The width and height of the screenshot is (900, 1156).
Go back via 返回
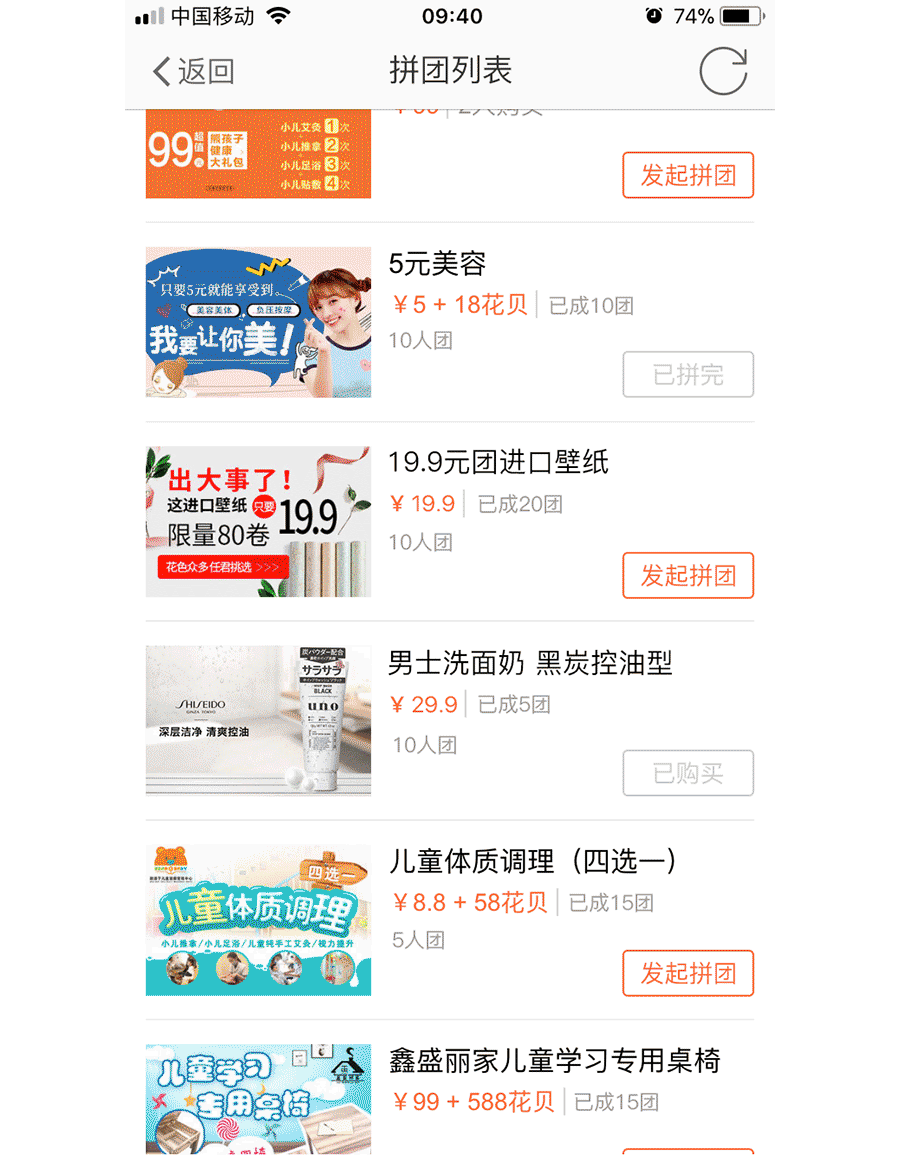[193, 72]
